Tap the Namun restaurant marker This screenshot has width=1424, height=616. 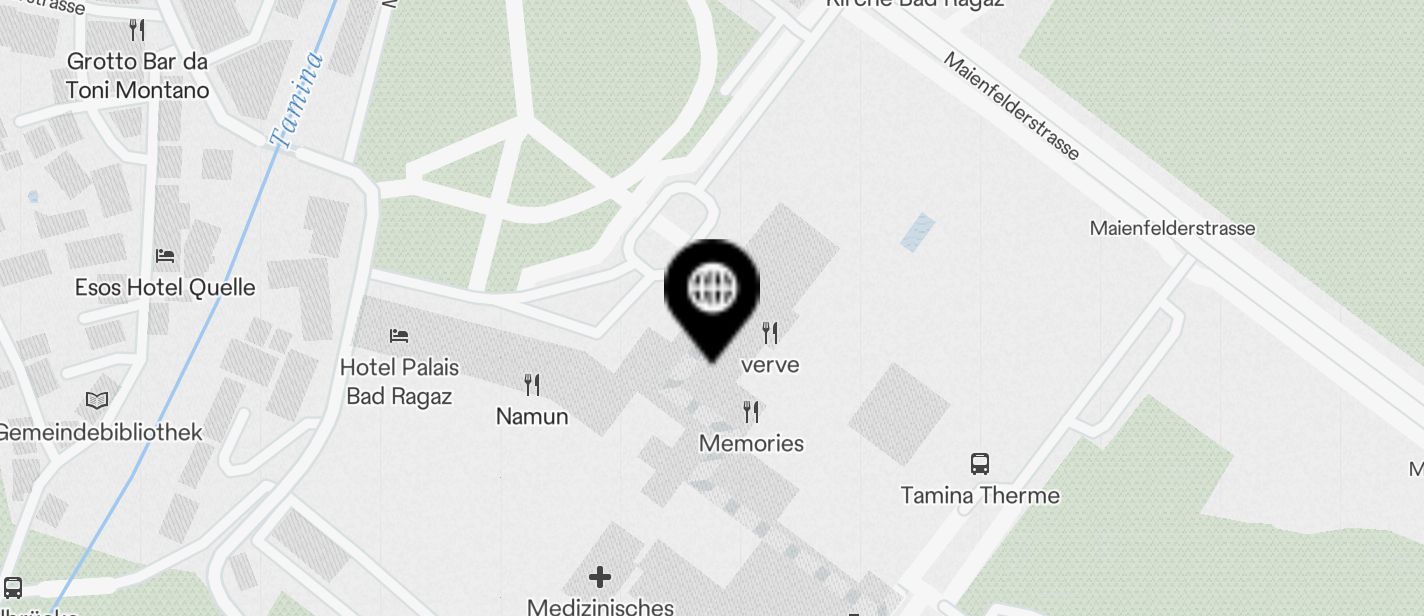532,385
